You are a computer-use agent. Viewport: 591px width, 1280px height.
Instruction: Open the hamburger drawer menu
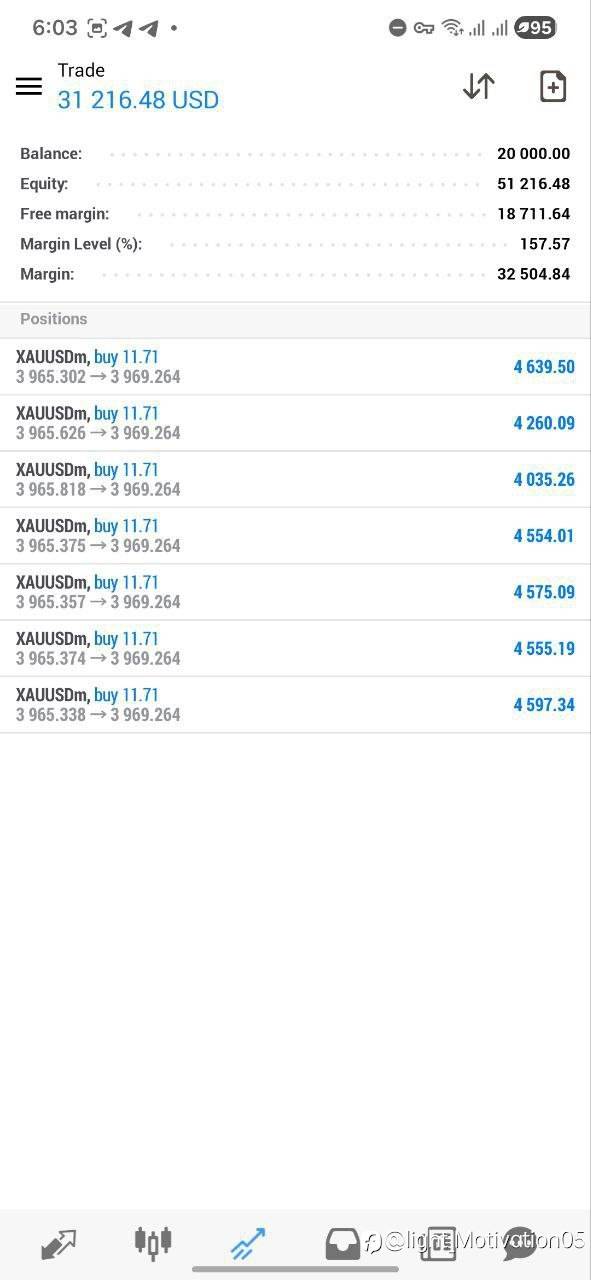(x=29, y=86)
